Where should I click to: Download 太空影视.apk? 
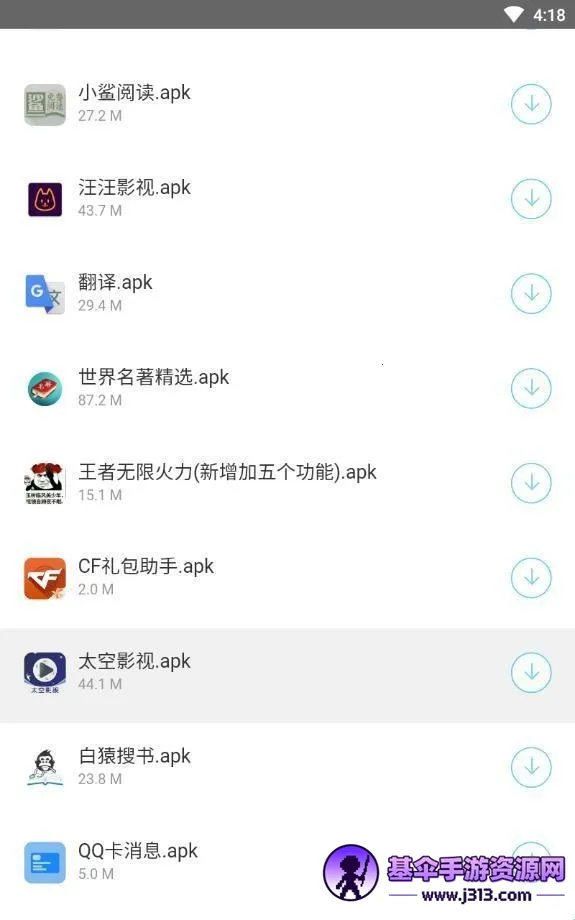[531, 672]
